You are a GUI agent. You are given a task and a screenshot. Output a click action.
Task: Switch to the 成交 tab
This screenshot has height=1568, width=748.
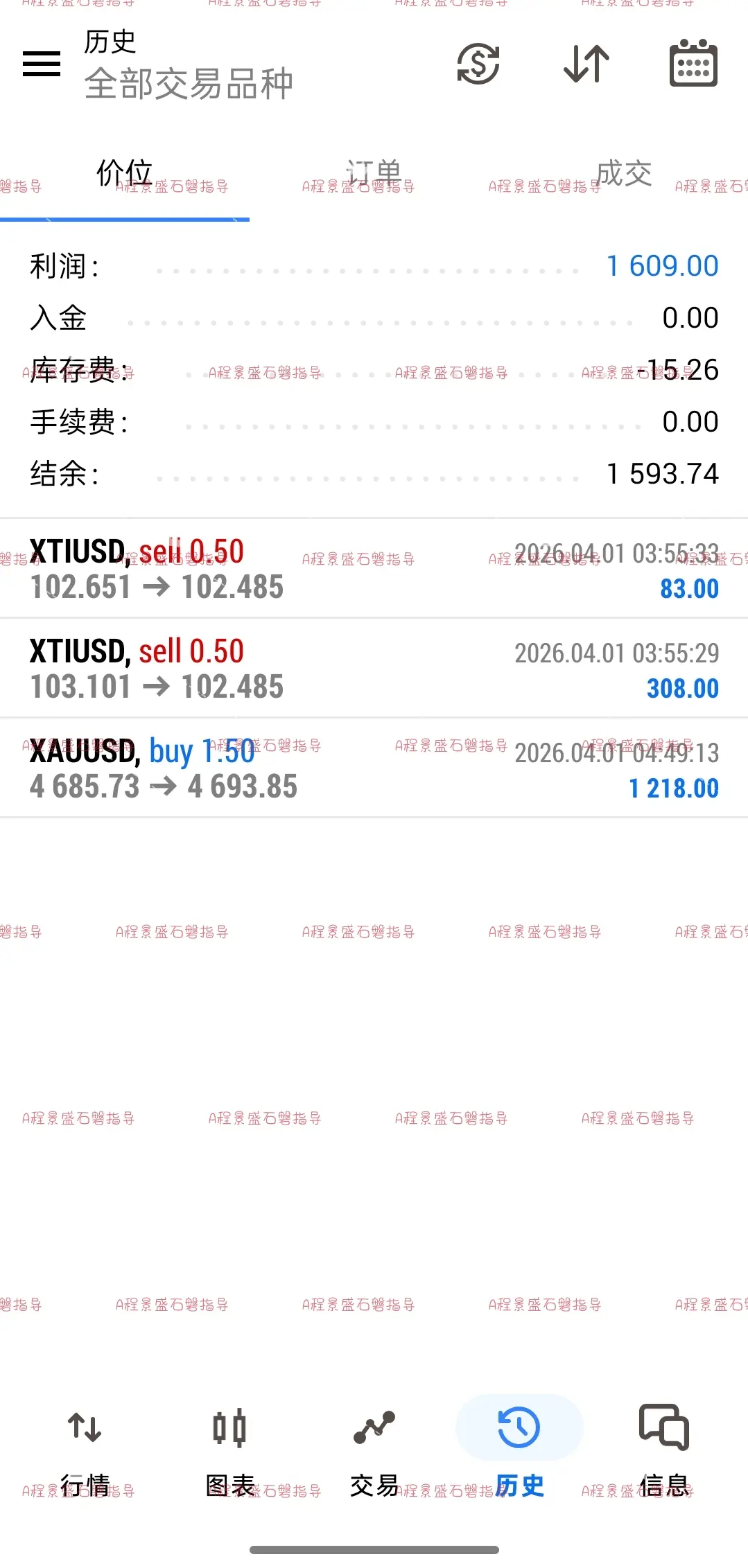[624, 174]
